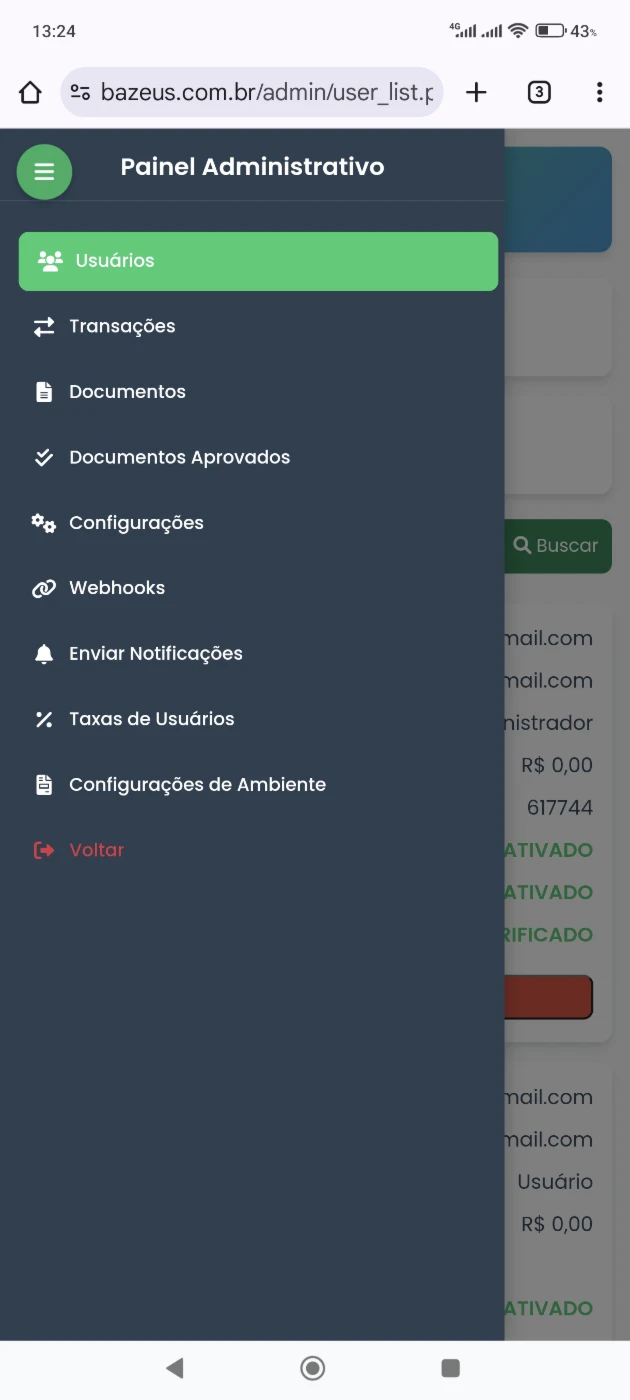Open the browser overflow menu
630x1400 pixels.
(599, 93)
